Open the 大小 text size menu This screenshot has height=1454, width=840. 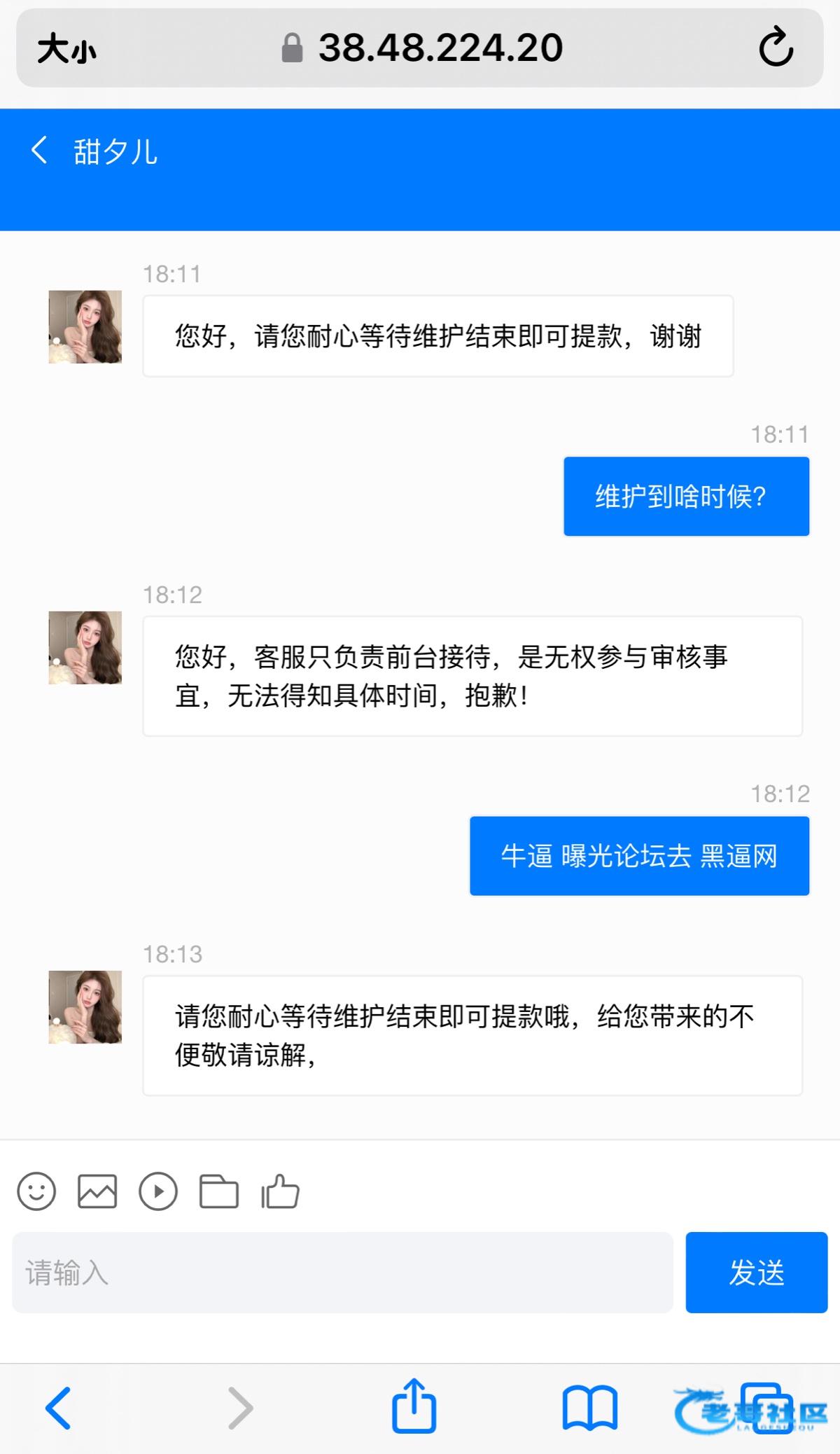66,49
